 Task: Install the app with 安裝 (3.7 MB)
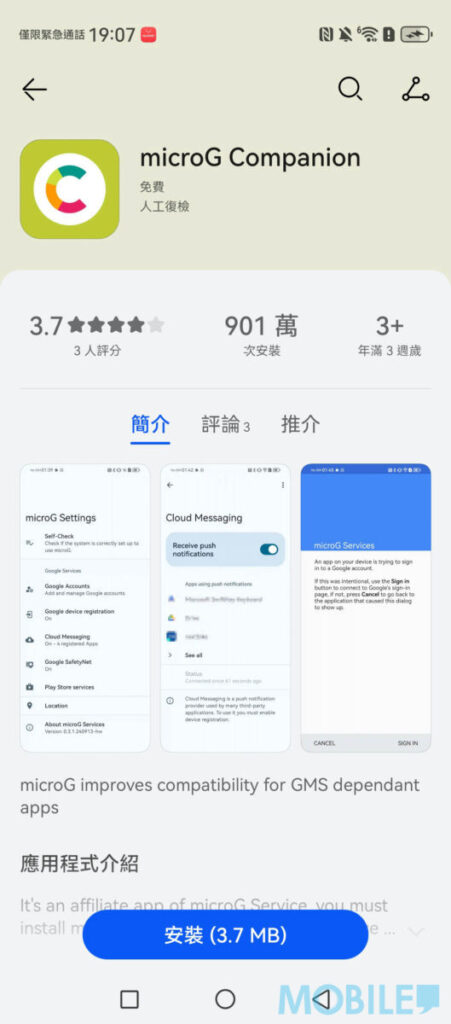coord(225,935)
